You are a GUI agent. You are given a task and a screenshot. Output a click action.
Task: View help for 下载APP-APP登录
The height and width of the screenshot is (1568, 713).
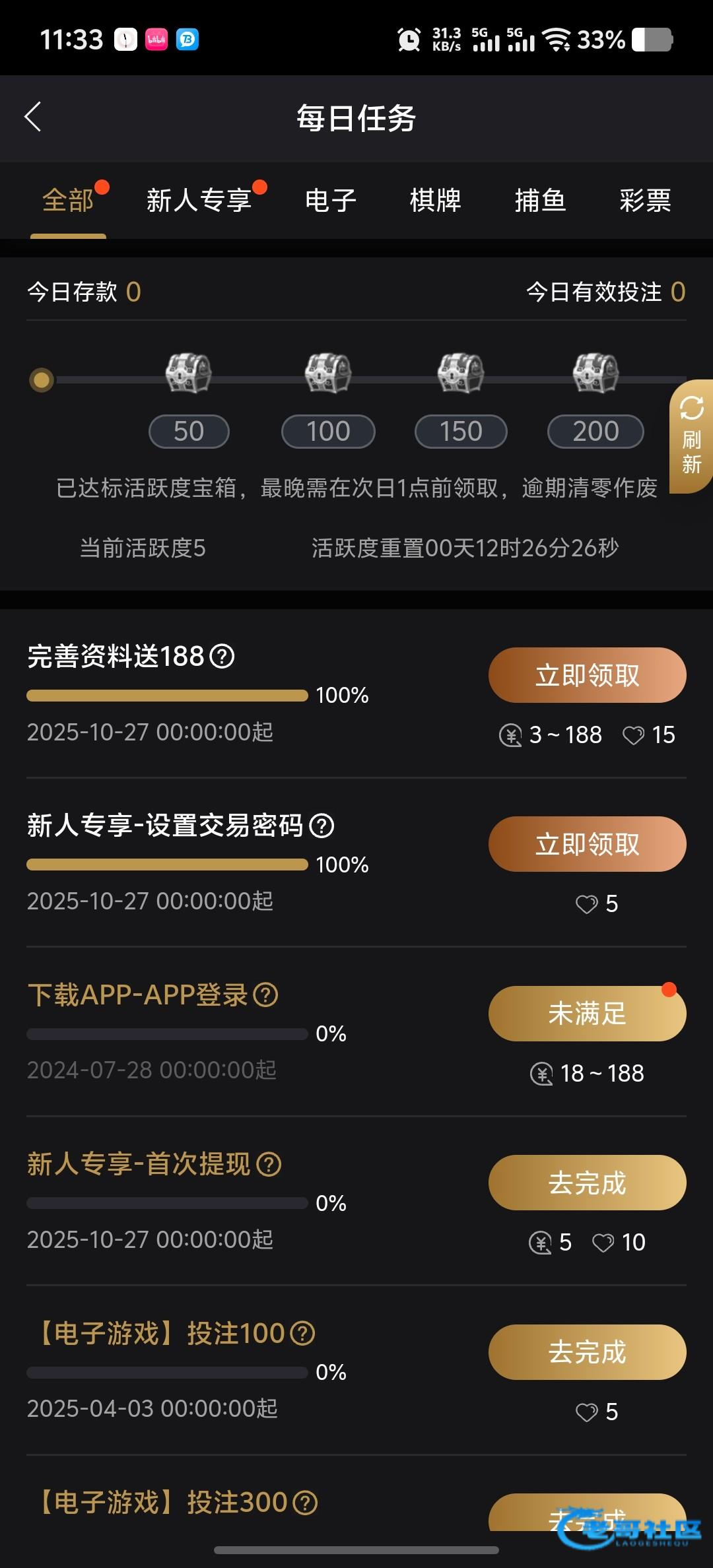click(266, 995)
